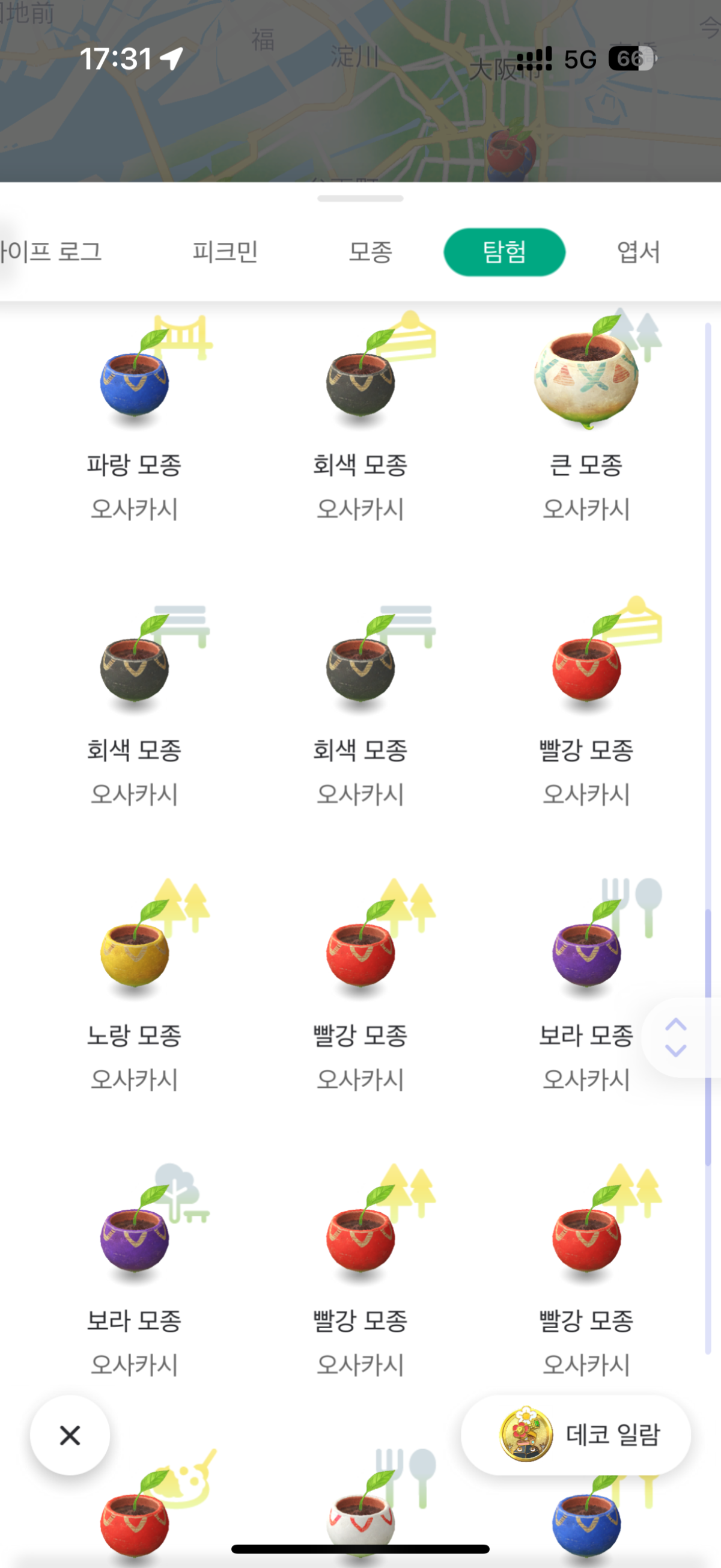Open 데코 일람 decor list
The width and height of the screenshot is (721, 1568).
pyautogui.click(x=576, y=1435)
